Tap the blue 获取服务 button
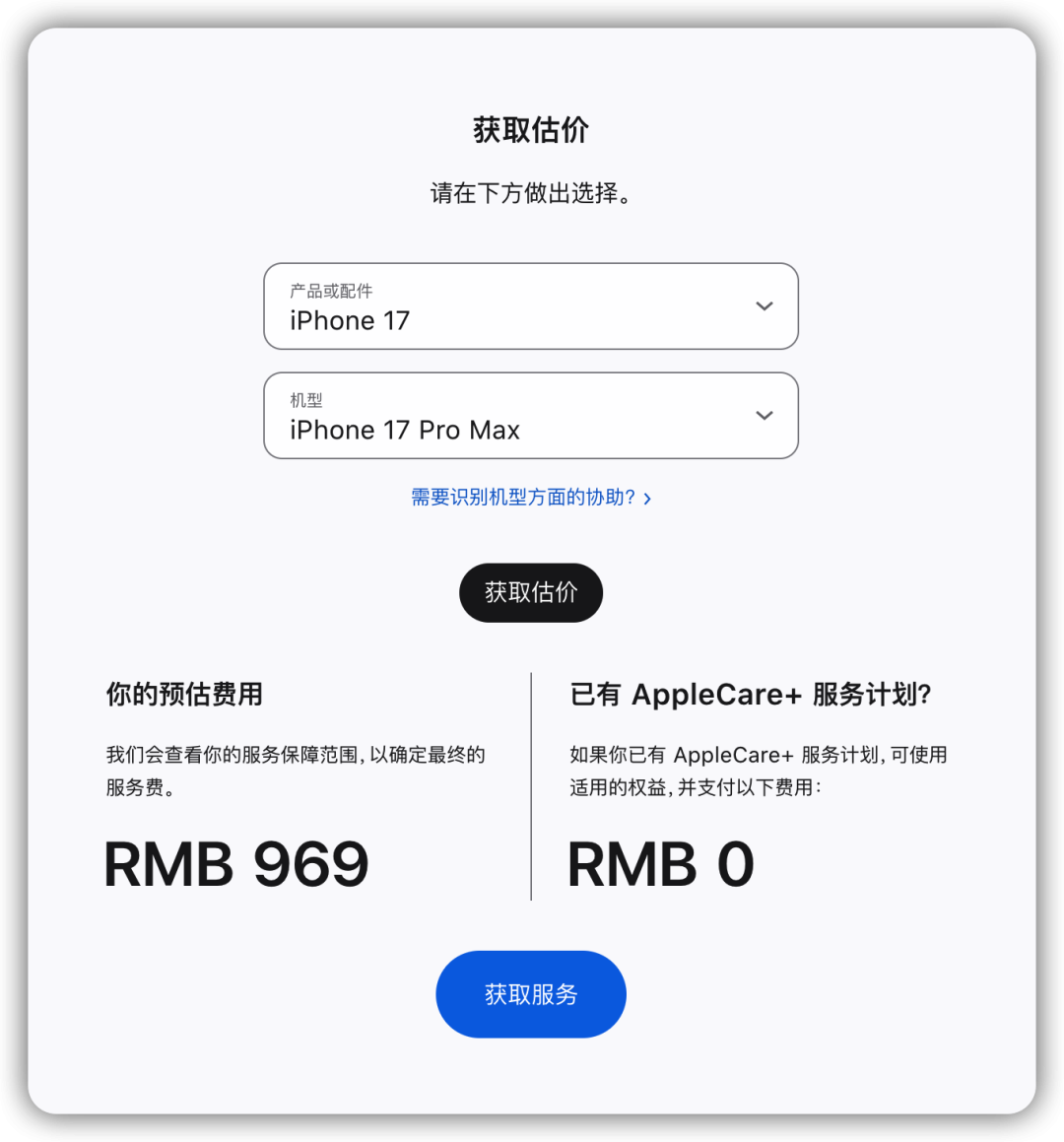1064x1142 pixels. tap(530, 994)
